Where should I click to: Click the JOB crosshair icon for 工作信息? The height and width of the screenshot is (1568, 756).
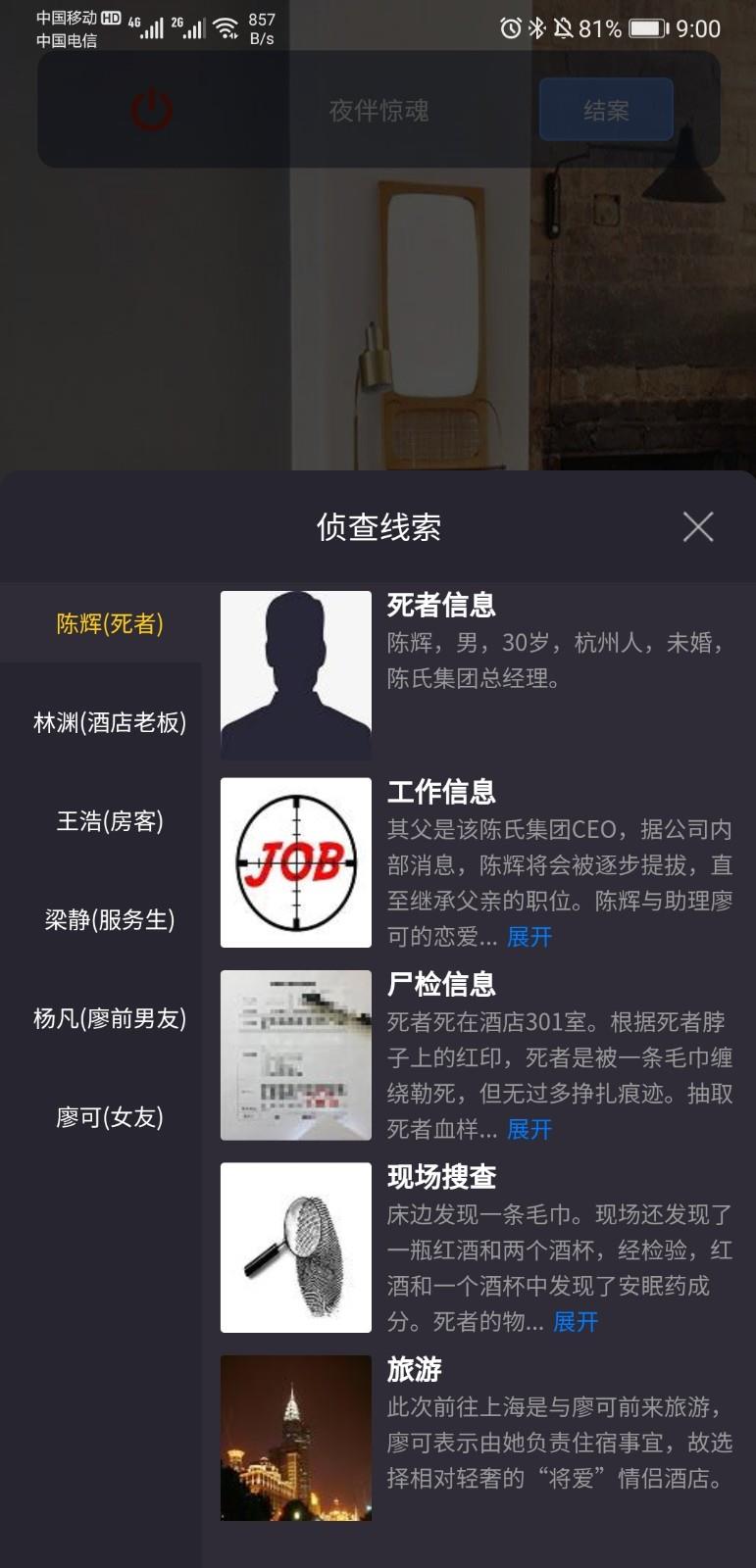coord(295,862)
